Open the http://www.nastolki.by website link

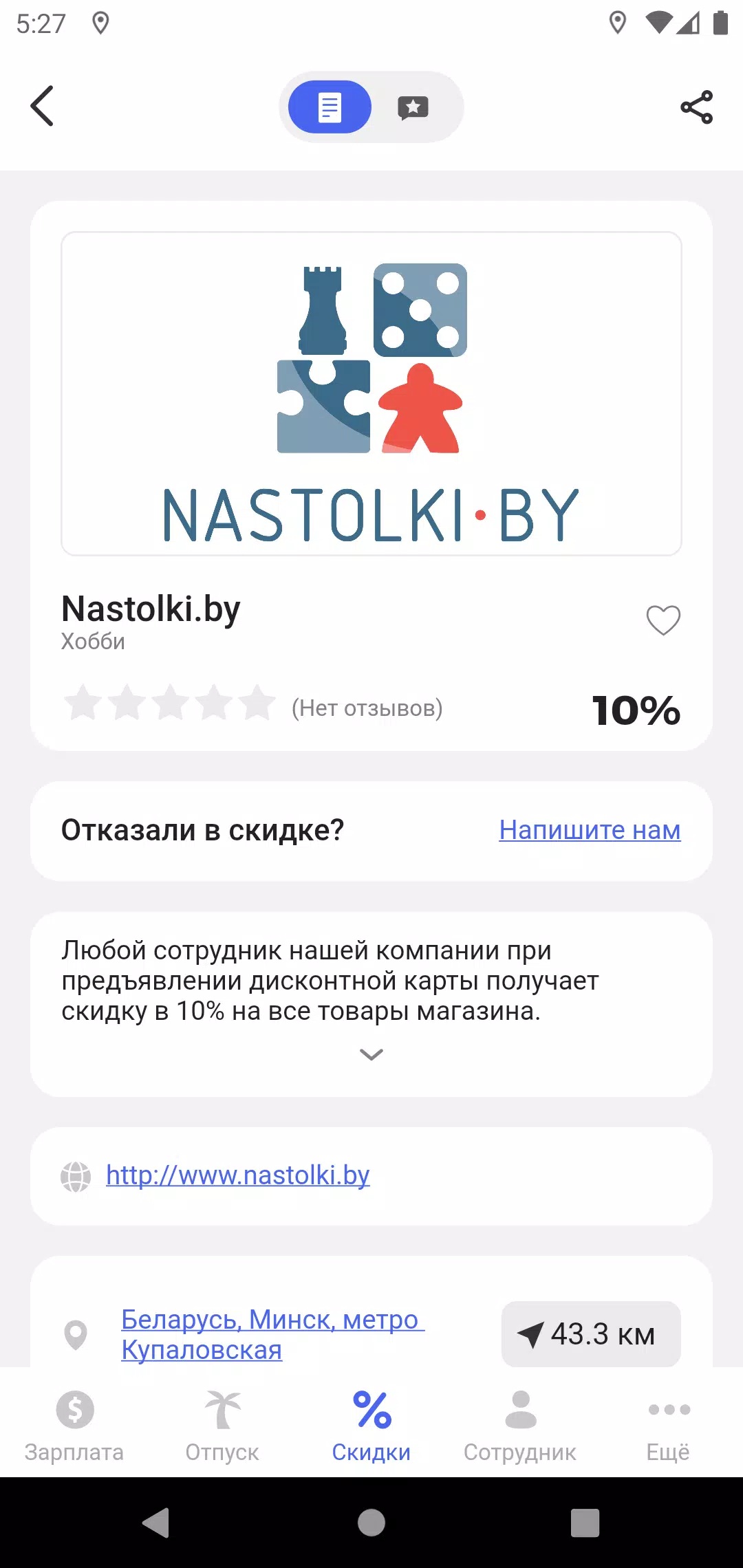(x=237, y=1175)
